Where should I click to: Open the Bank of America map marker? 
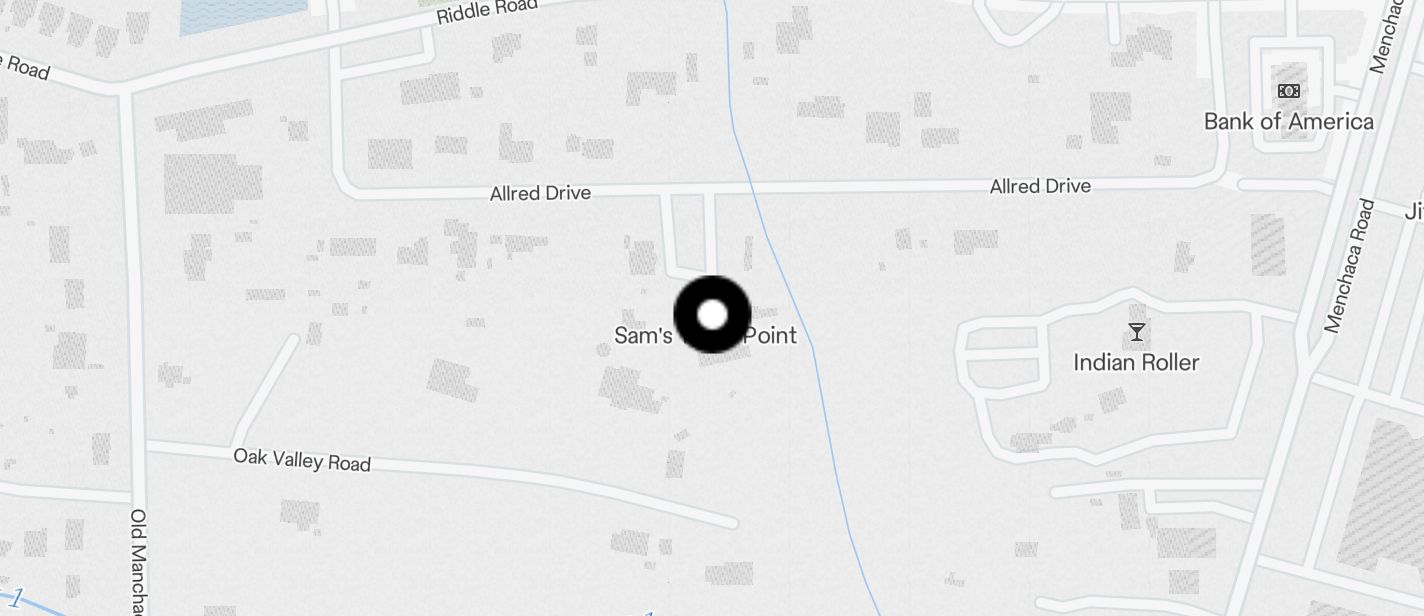1288,92
